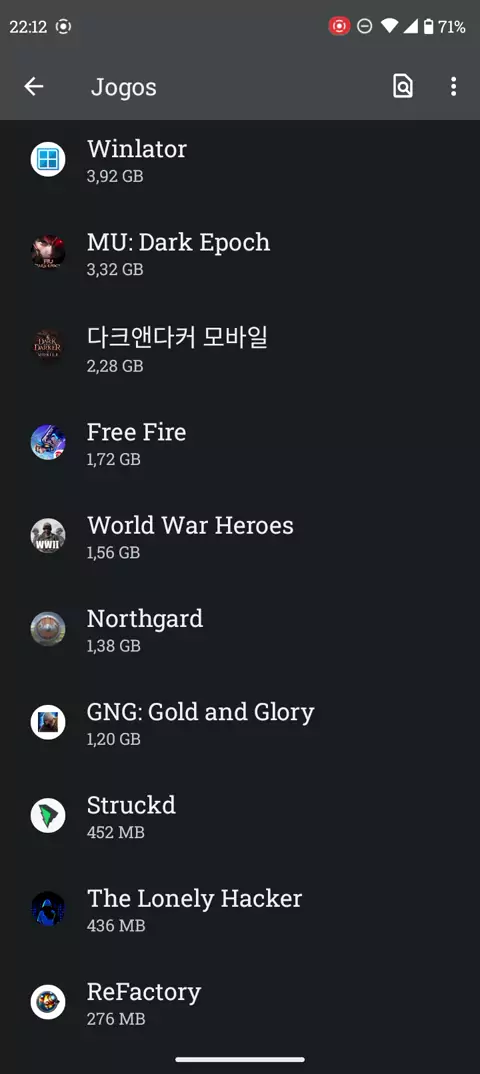Open the 다크앤다커 모바일 entry

coord(240,347)
